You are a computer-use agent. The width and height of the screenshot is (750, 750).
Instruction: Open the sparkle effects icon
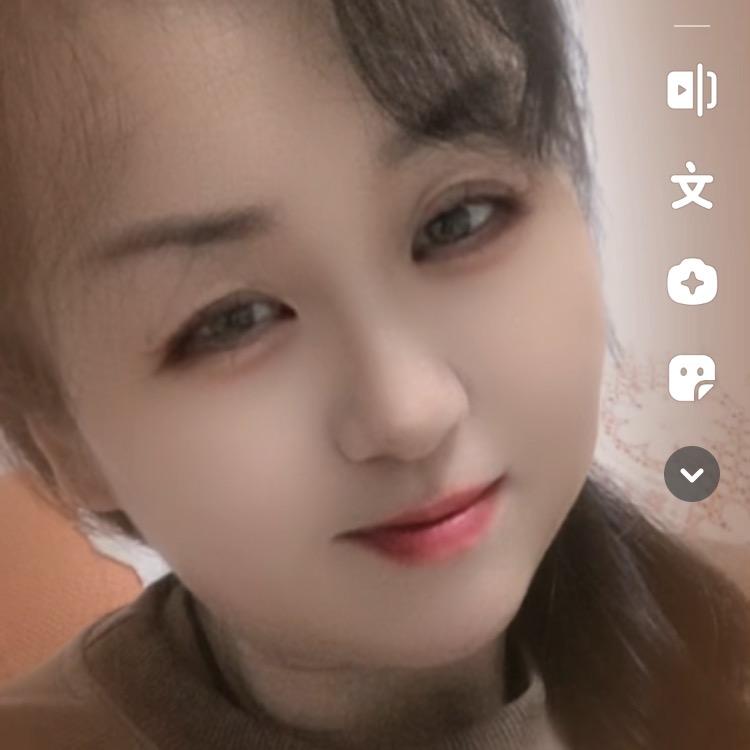pyautogui.click(x=692, y=282)
